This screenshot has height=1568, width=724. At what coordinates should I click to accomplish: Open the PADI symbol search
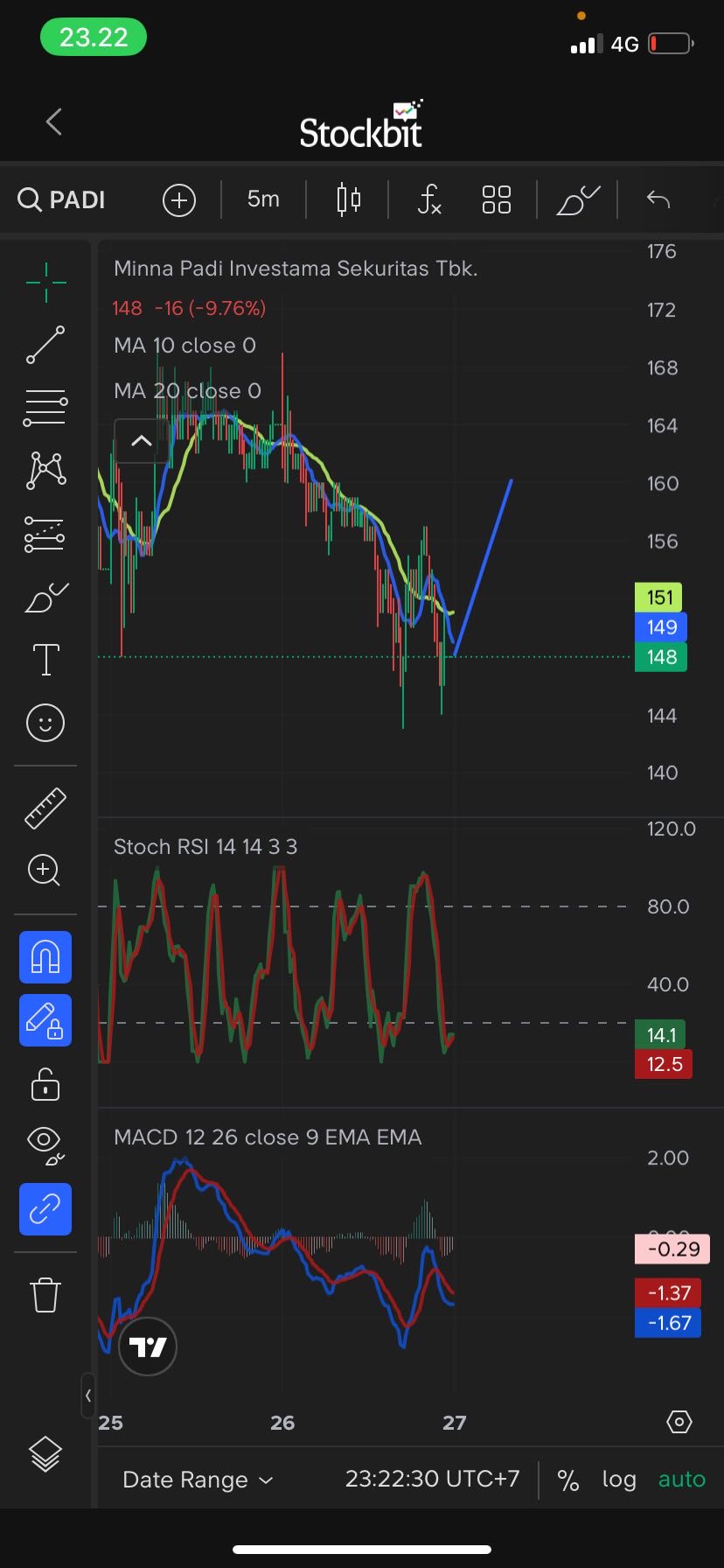point(62,199)
